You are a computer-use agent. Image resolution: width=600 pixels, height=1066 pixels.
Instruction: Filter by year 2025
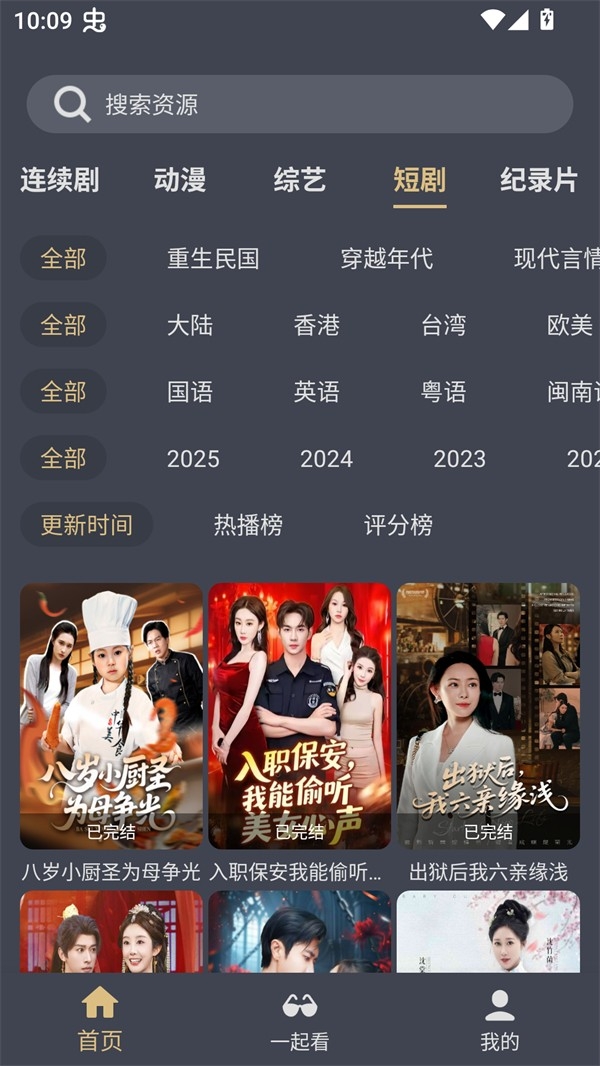tap(193, 459)
